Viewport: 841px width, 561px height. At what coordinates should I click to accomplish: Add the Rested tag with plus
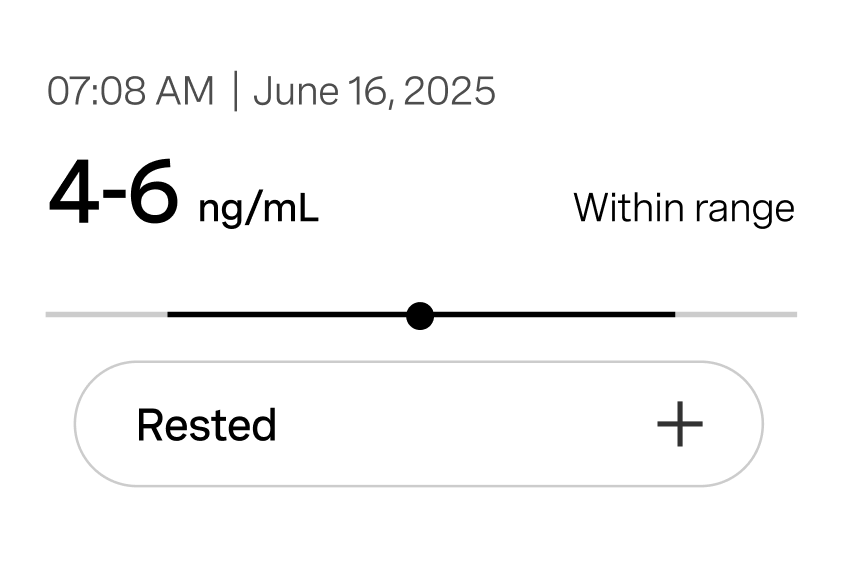(679, 425)
